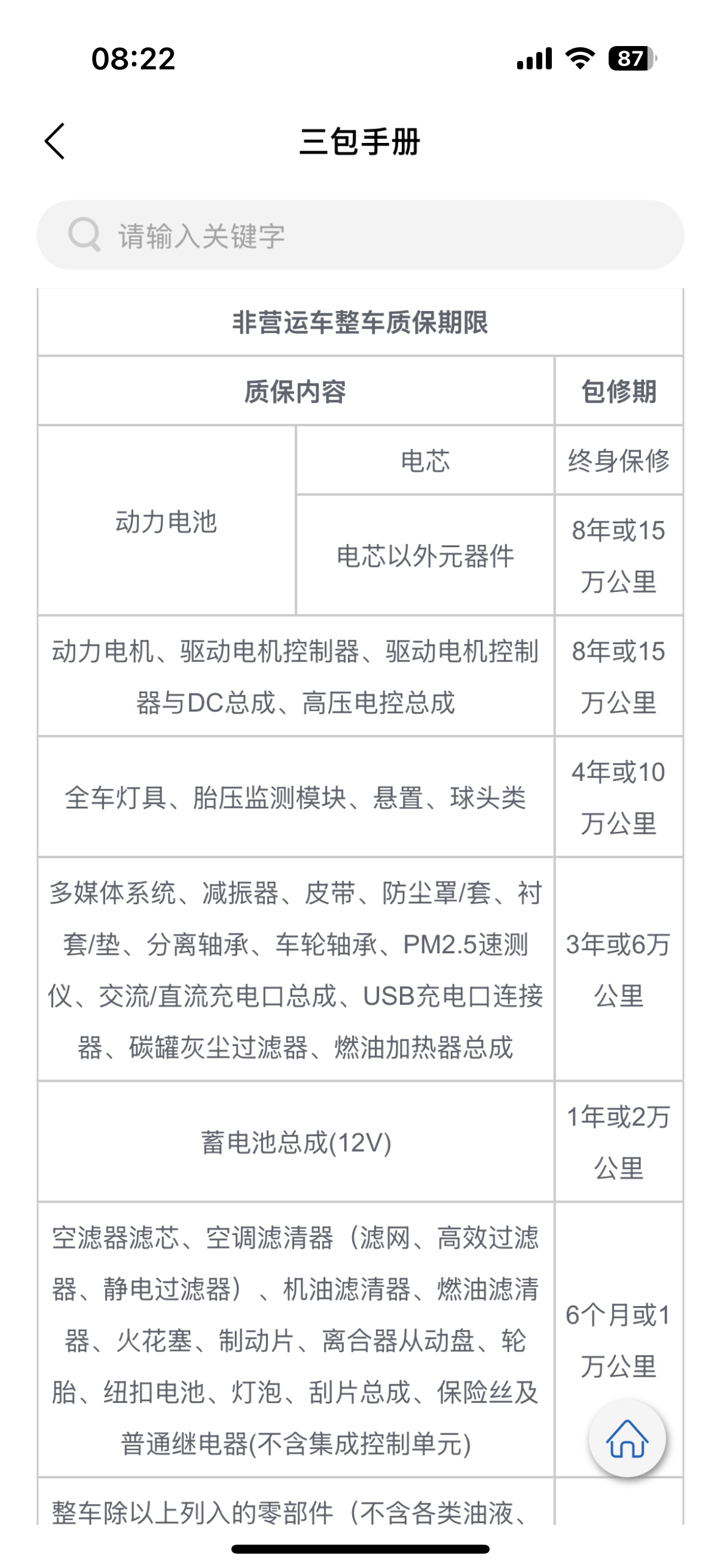Return home via the floating house button

[x=627, y=1439]
